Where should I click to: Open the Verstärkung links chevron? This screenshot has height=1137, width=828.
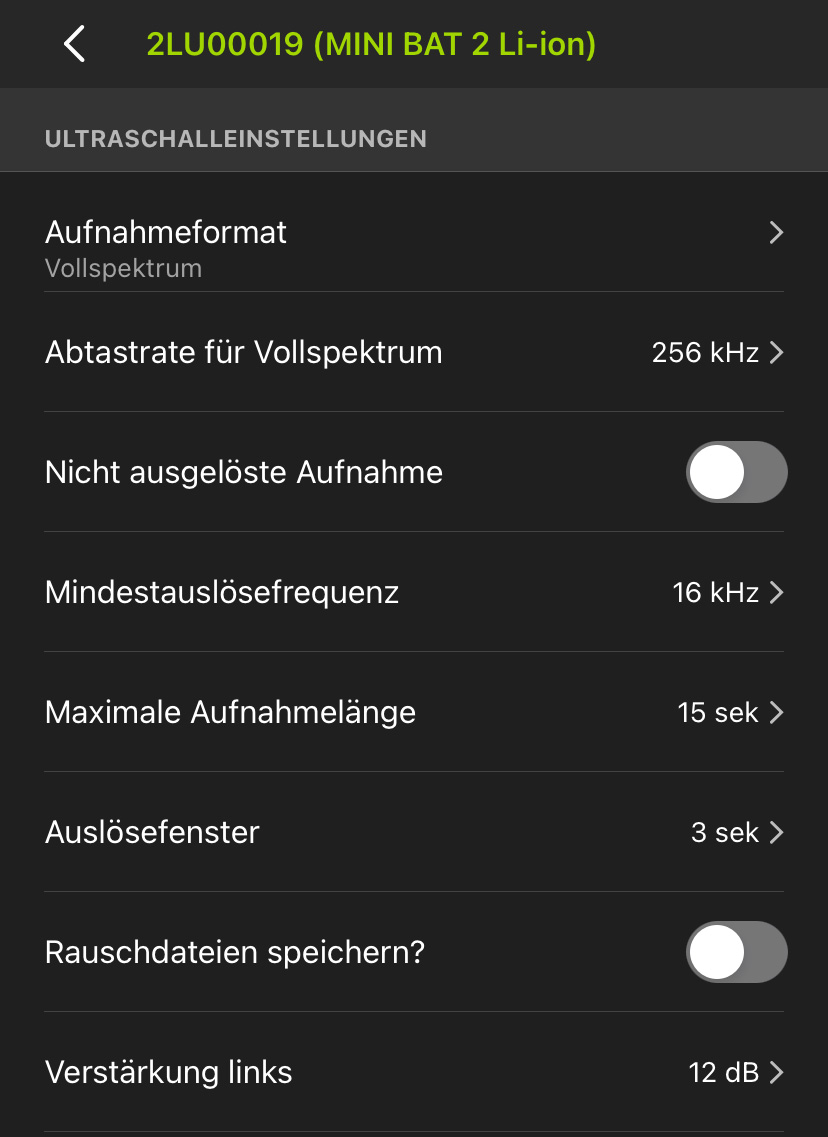pyautogui.click(x=776, y=1072)
